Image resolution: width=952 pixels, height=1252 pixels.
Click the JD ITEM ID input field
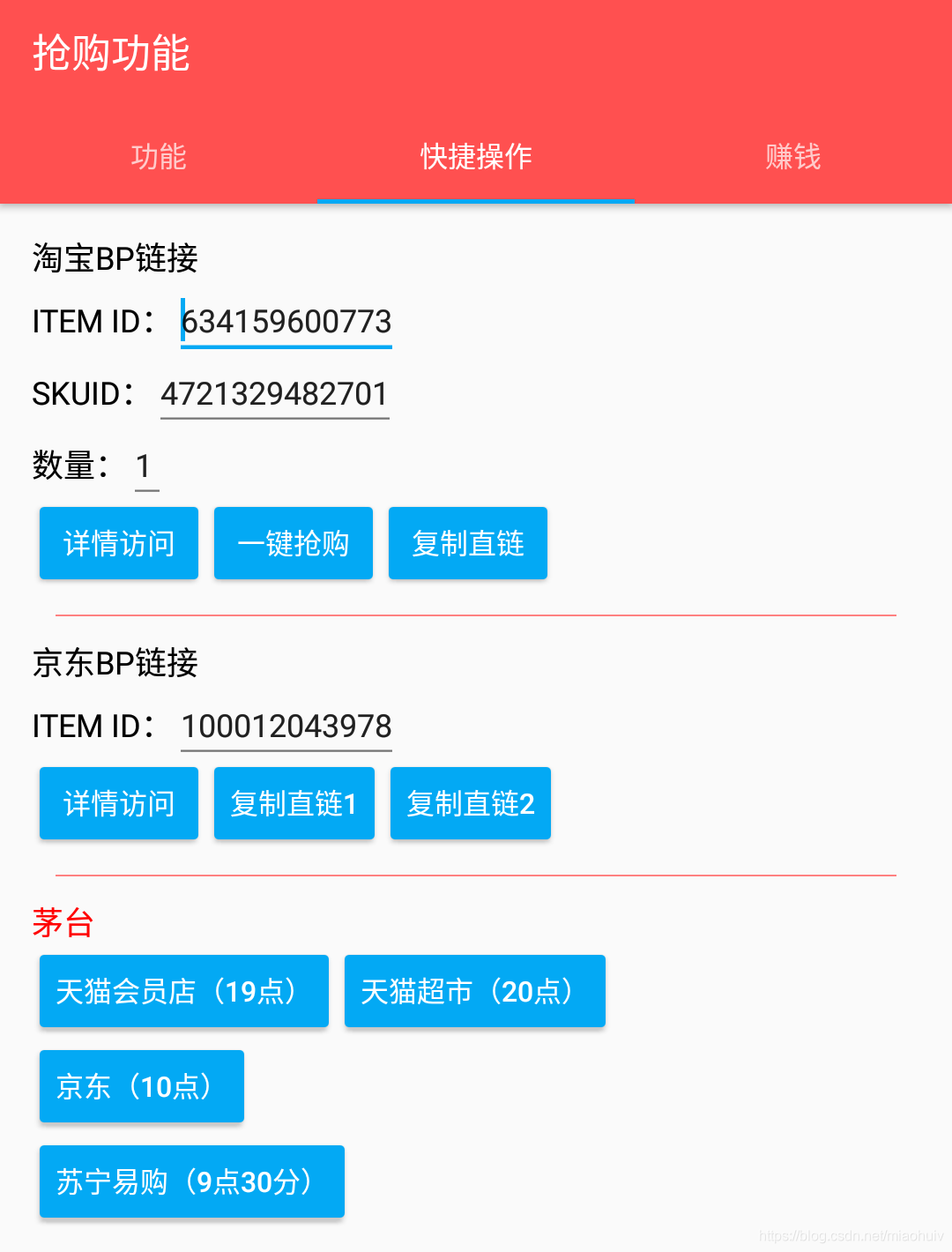(x=286, y=727)
